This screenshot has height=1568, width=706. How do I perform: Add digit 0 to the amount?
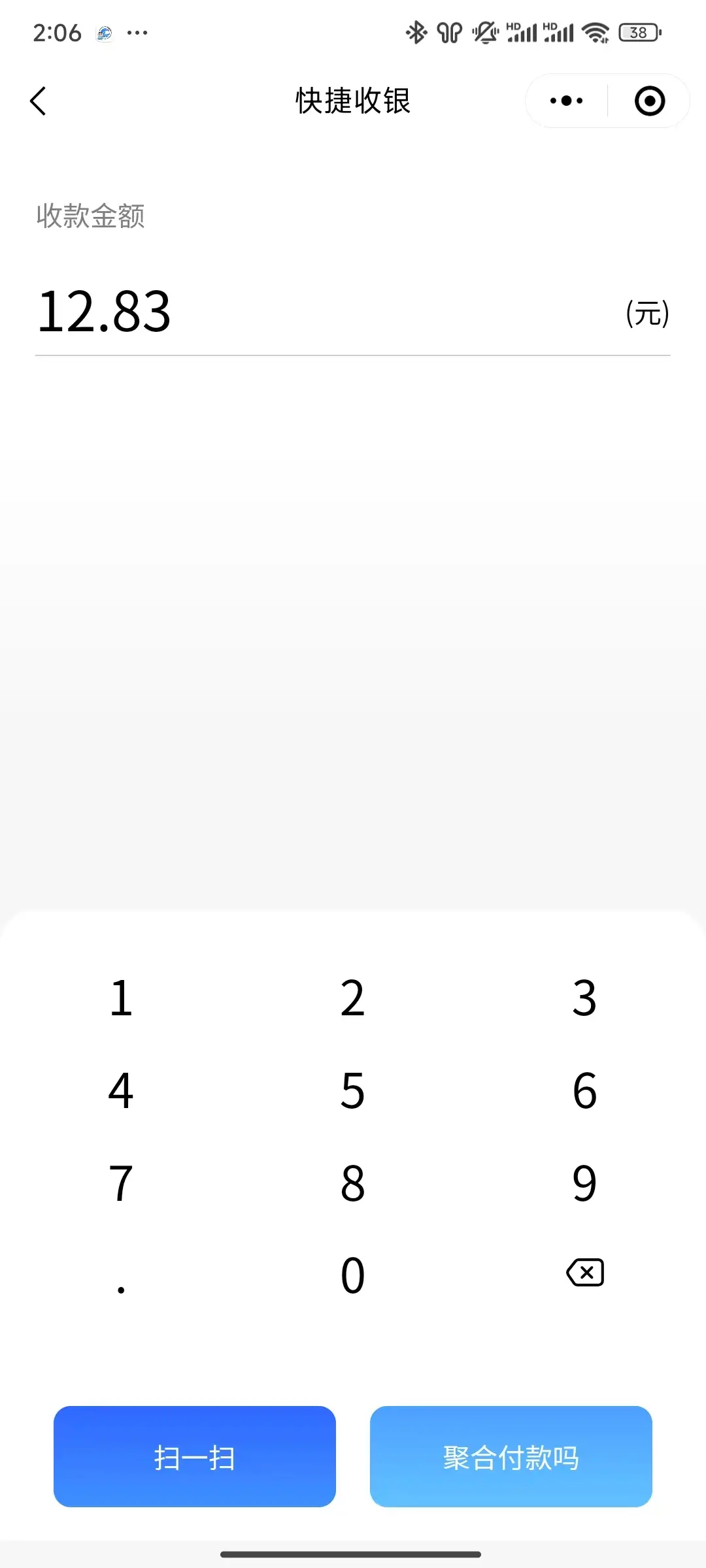[352, 1275]
